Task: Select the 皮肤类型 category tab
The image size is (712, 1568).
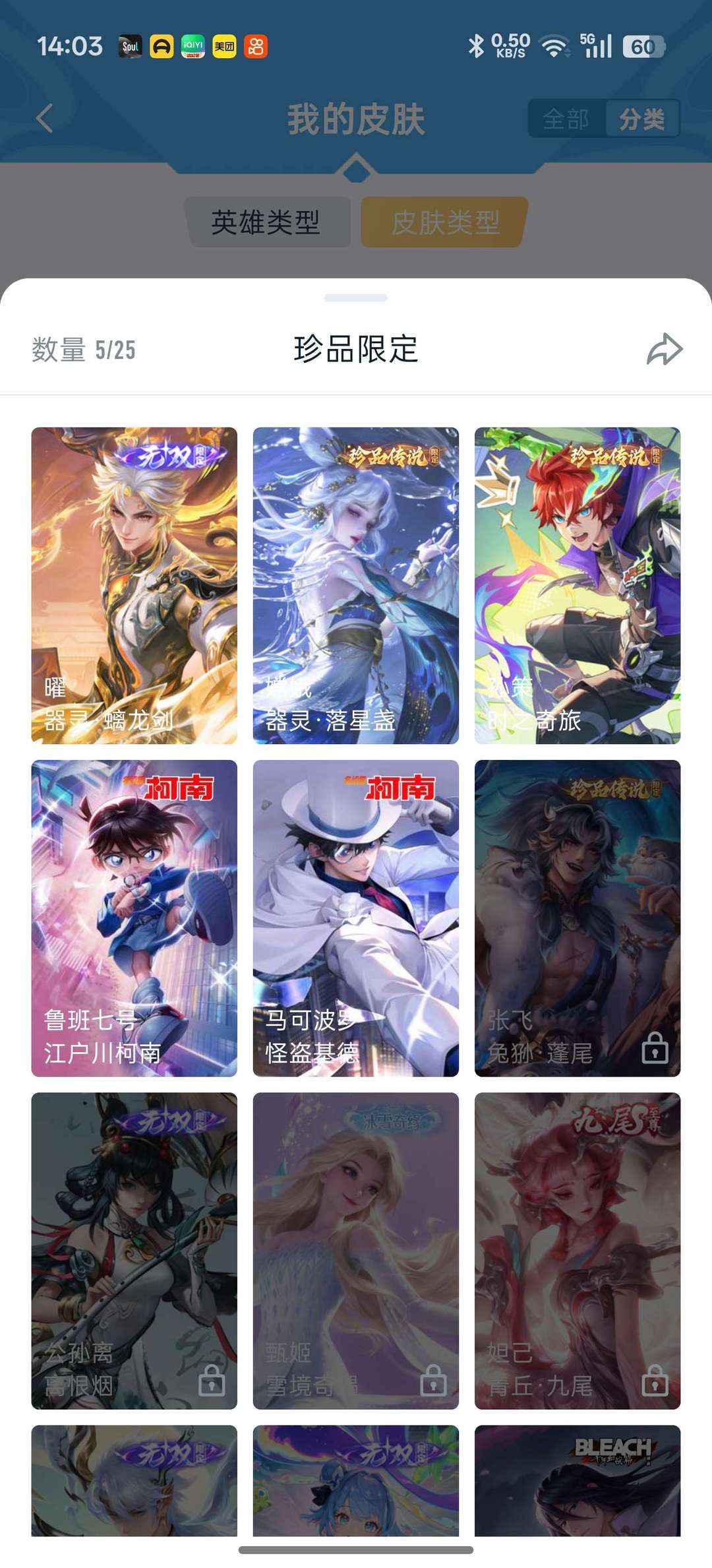Action: point(445,222)
